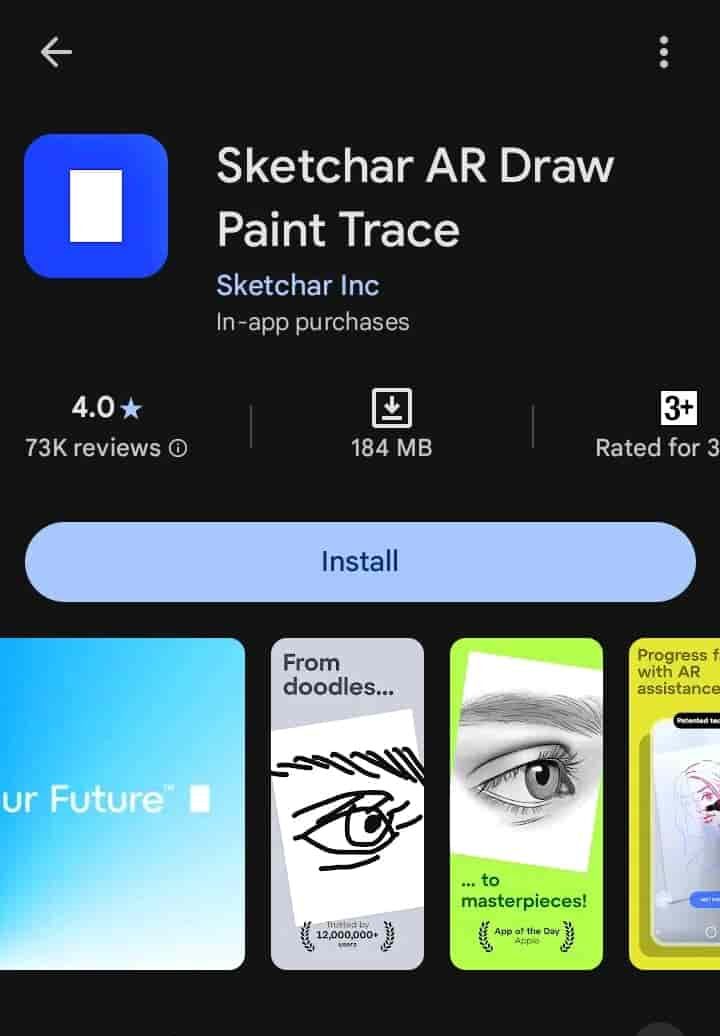
Task: View the 73K reviews rating details
Action: 106,426
